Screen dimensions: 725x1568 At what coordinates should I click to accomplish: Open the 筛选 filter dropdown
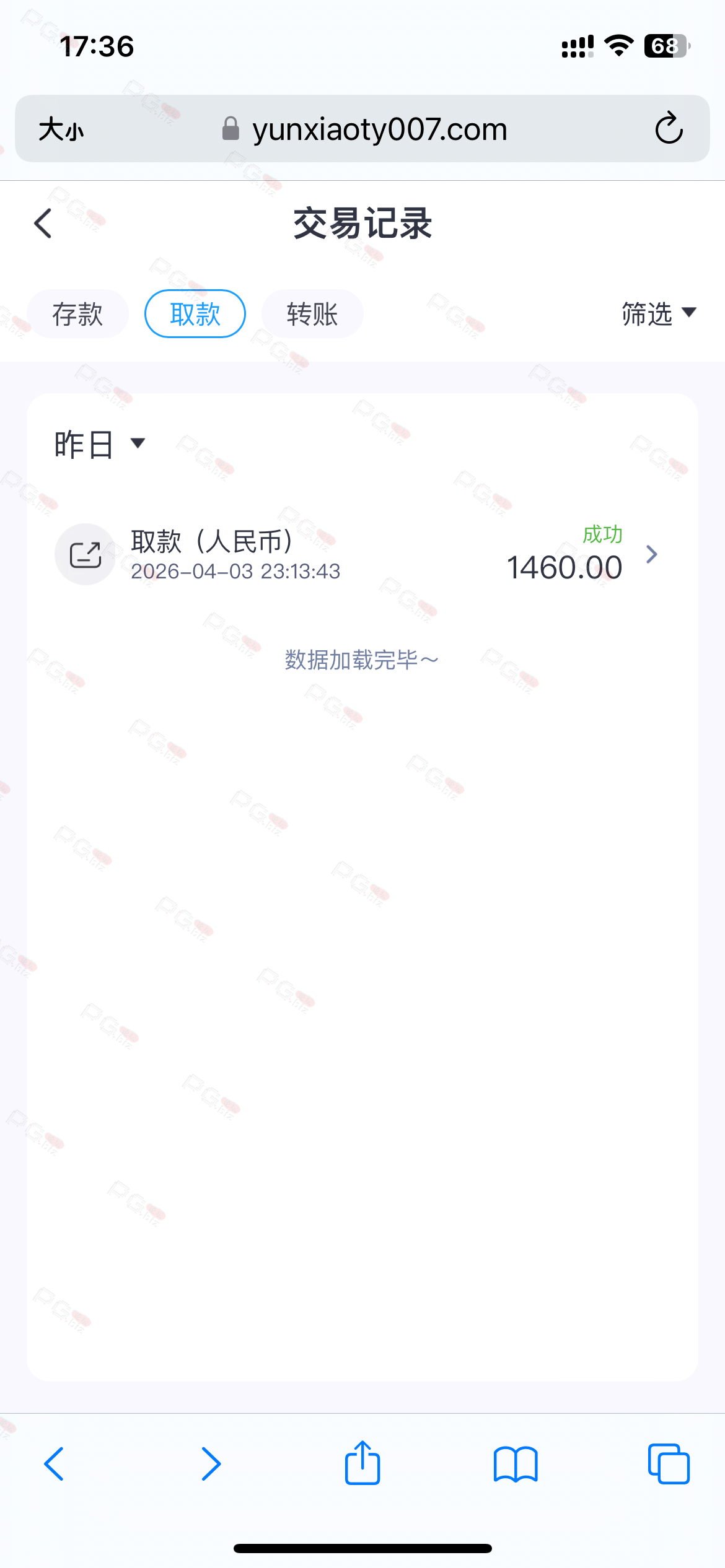pos(658,314)
